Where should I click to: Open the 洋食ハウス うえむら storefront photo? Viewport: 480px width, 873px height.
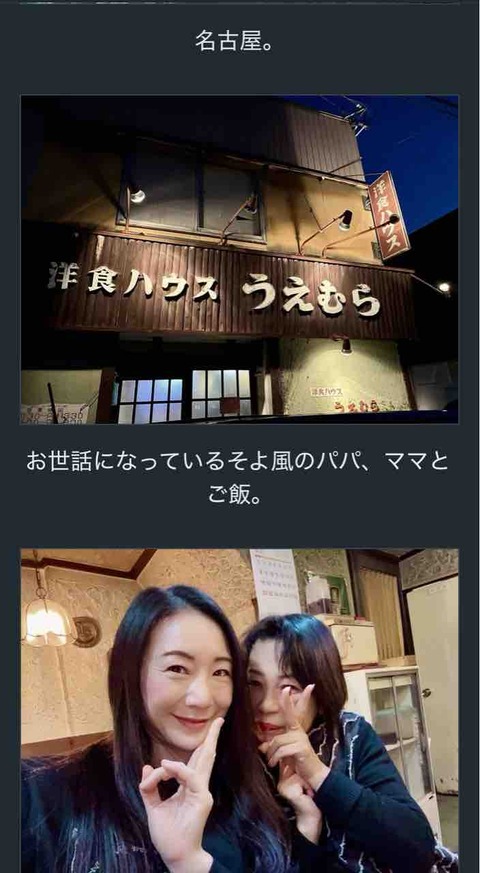[239, 259]
